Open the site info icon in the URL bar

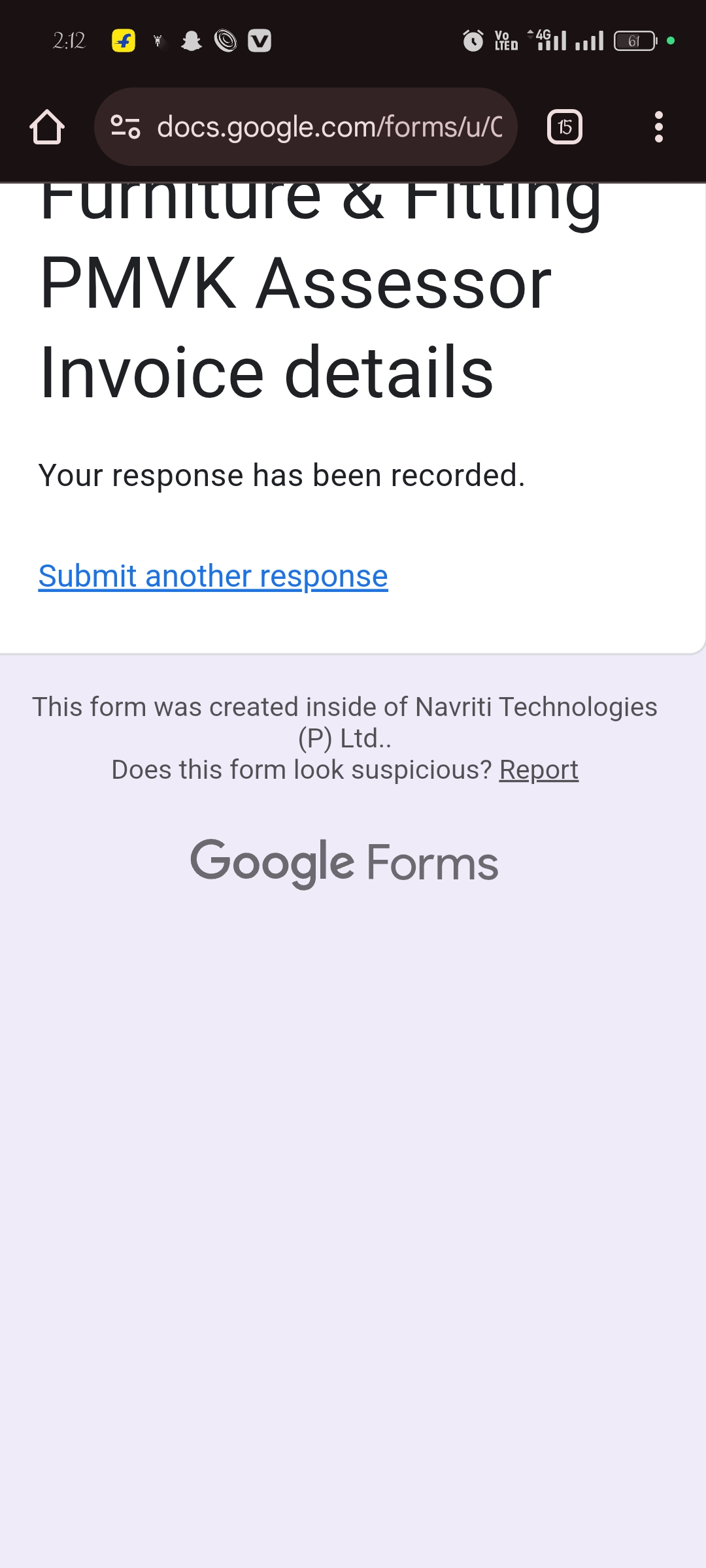click(126, 127)
